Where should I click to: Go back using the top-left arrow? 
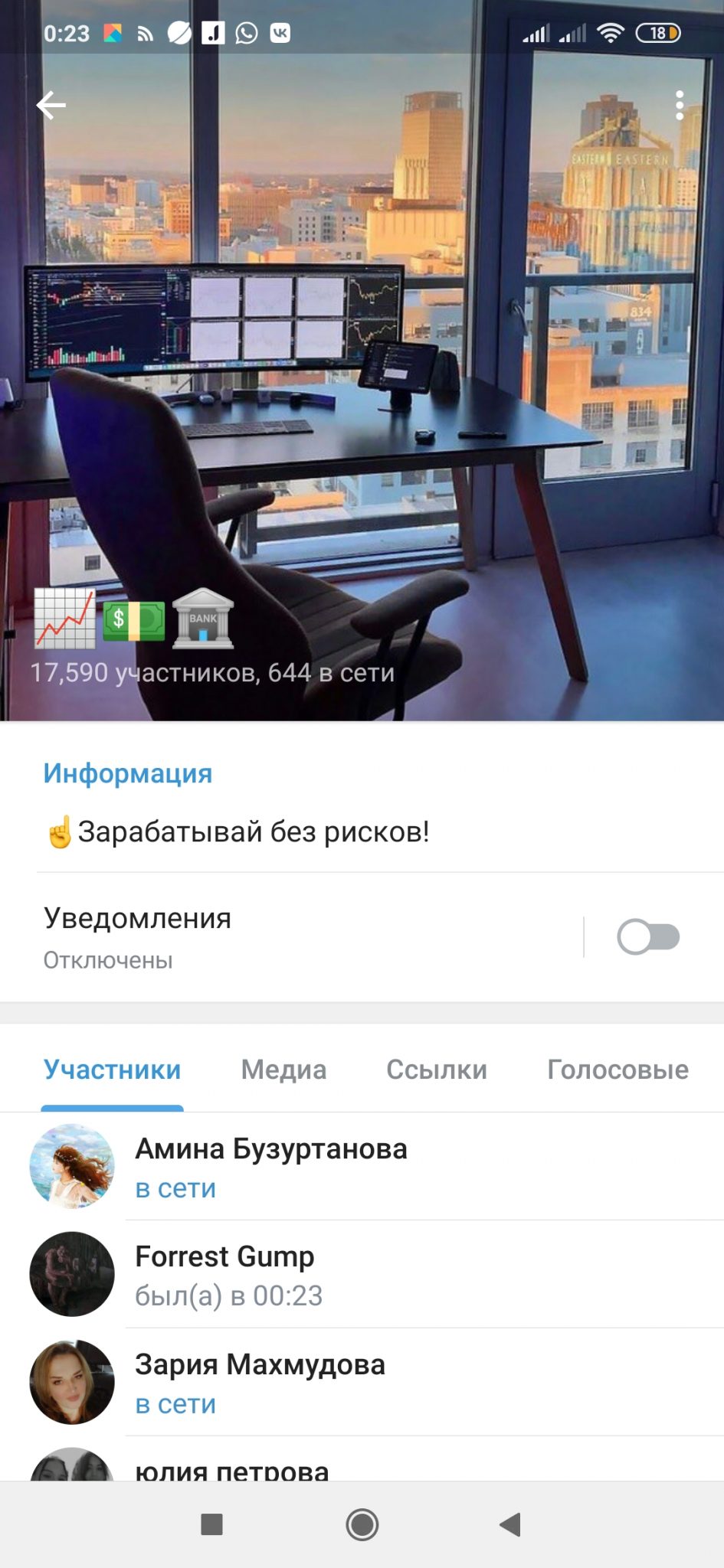[x=51, y=105]
